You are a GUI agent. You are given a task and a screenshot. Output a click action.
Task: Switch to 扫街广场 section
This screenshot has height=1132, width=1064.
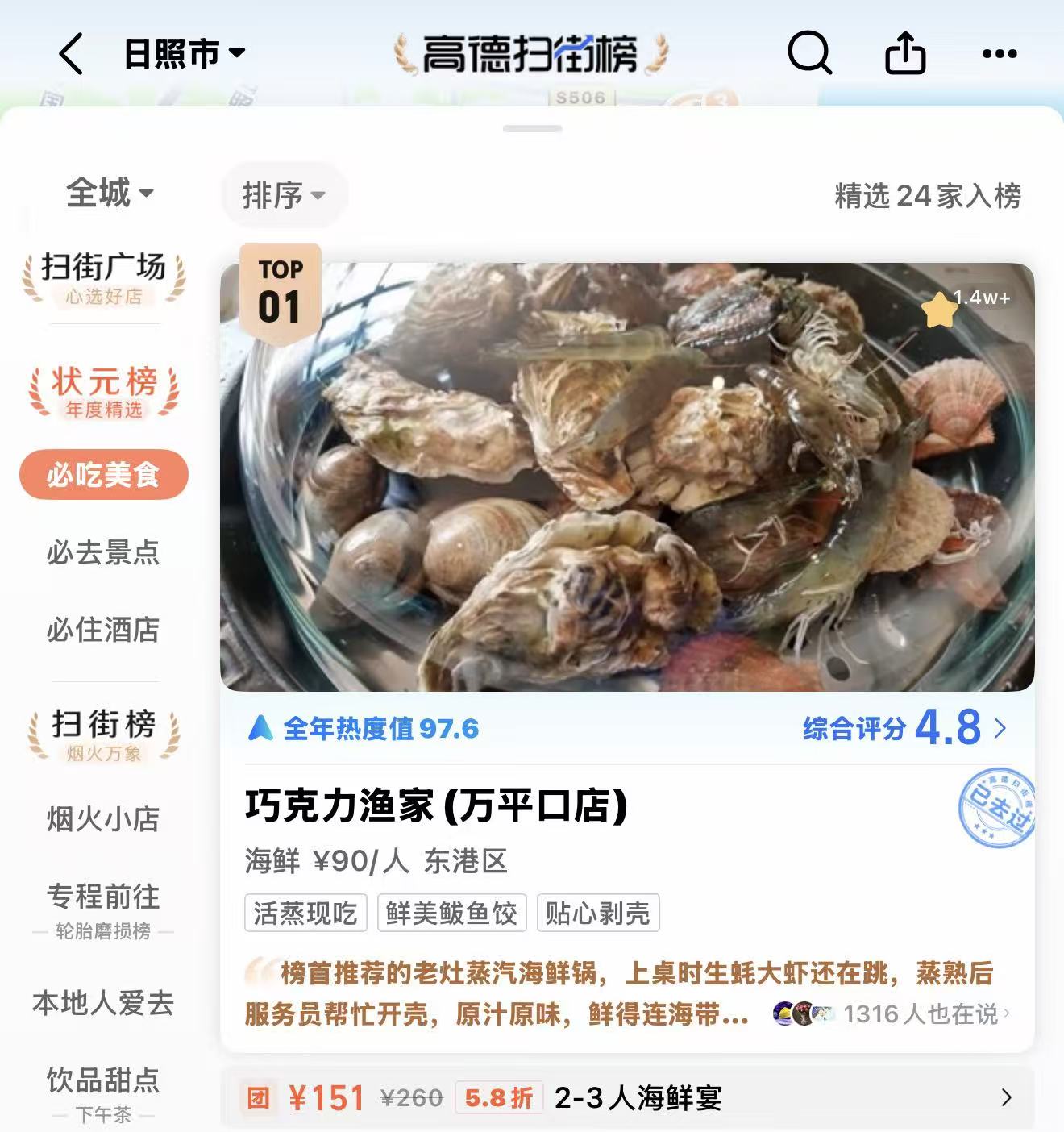[103, 277]
